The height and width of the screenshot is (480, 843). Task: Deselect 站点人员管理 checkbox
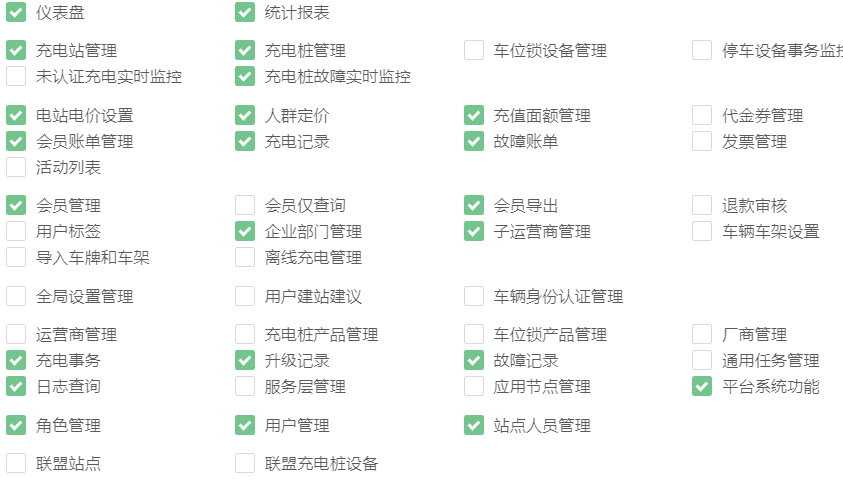pos(474,425)
